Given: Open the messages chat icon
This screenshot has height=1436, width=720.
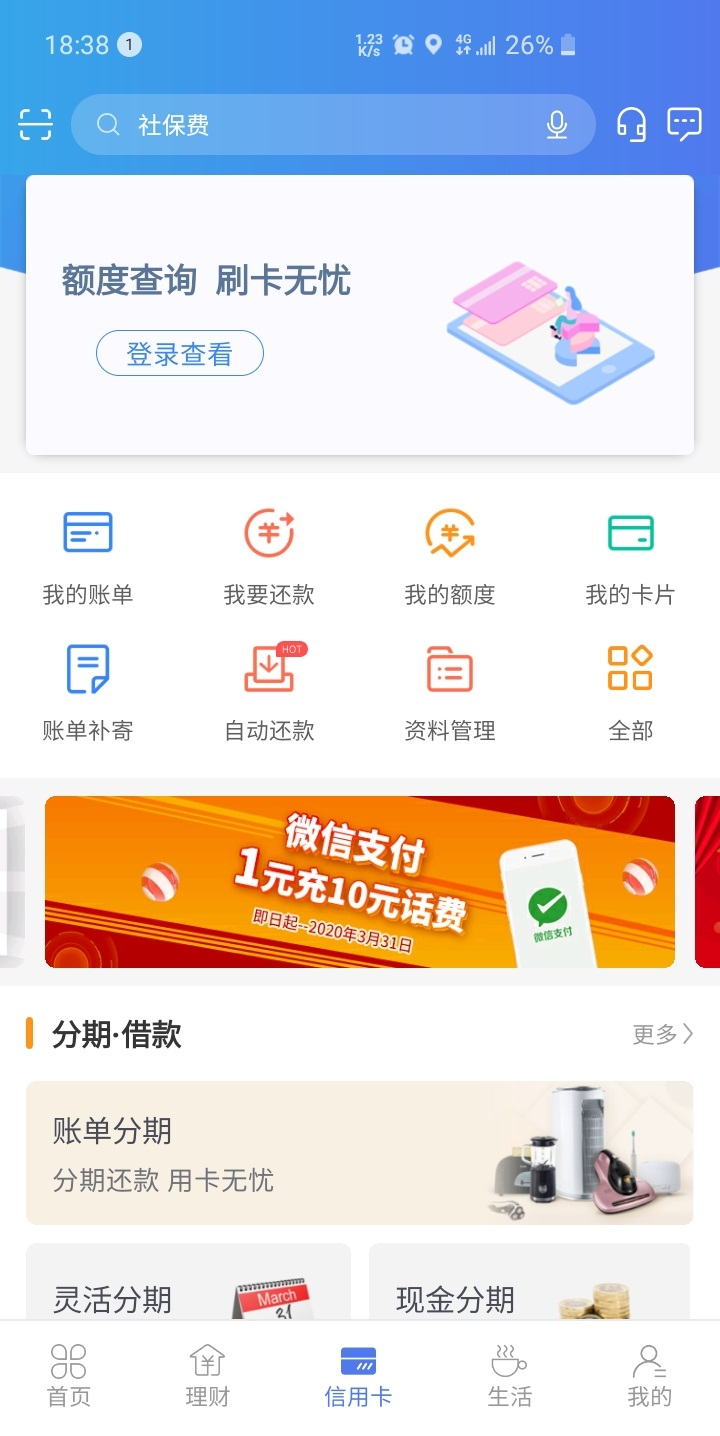Looking at the screenshot, I should [x=684, y=125].
